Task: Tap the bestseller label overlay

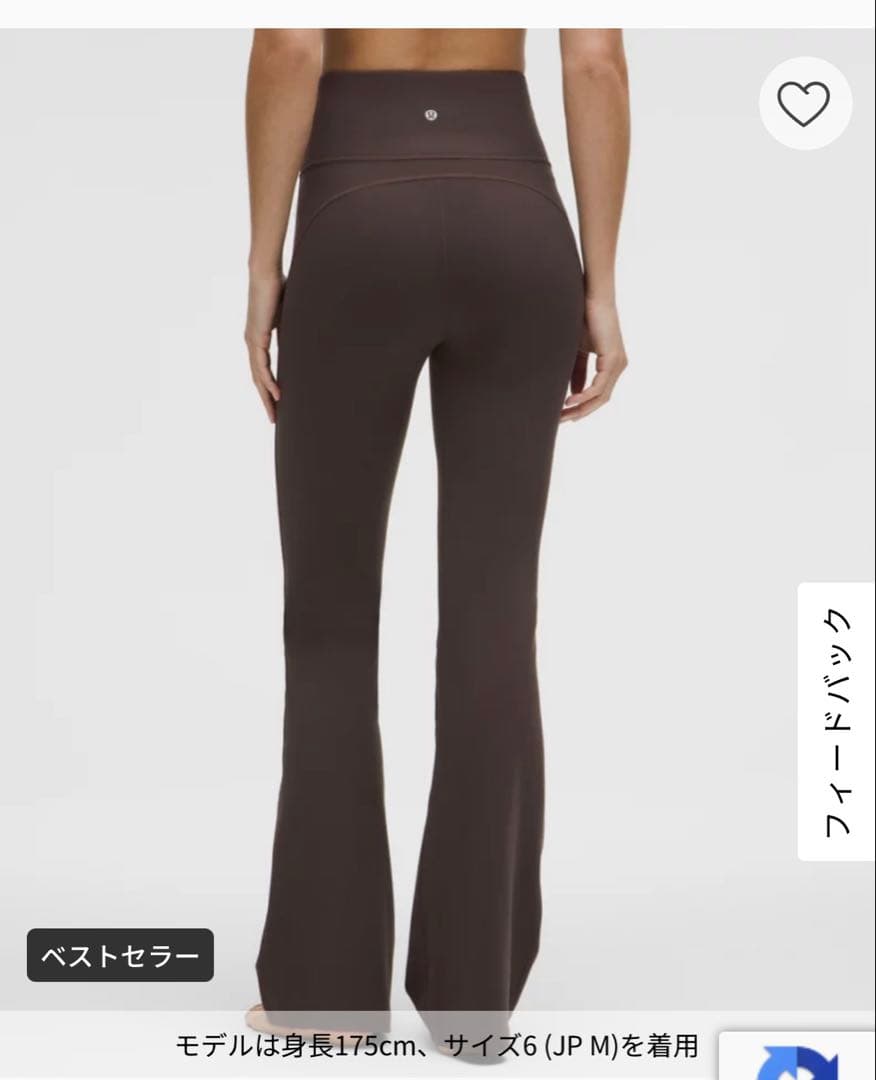Action: (x=121, y=953)
